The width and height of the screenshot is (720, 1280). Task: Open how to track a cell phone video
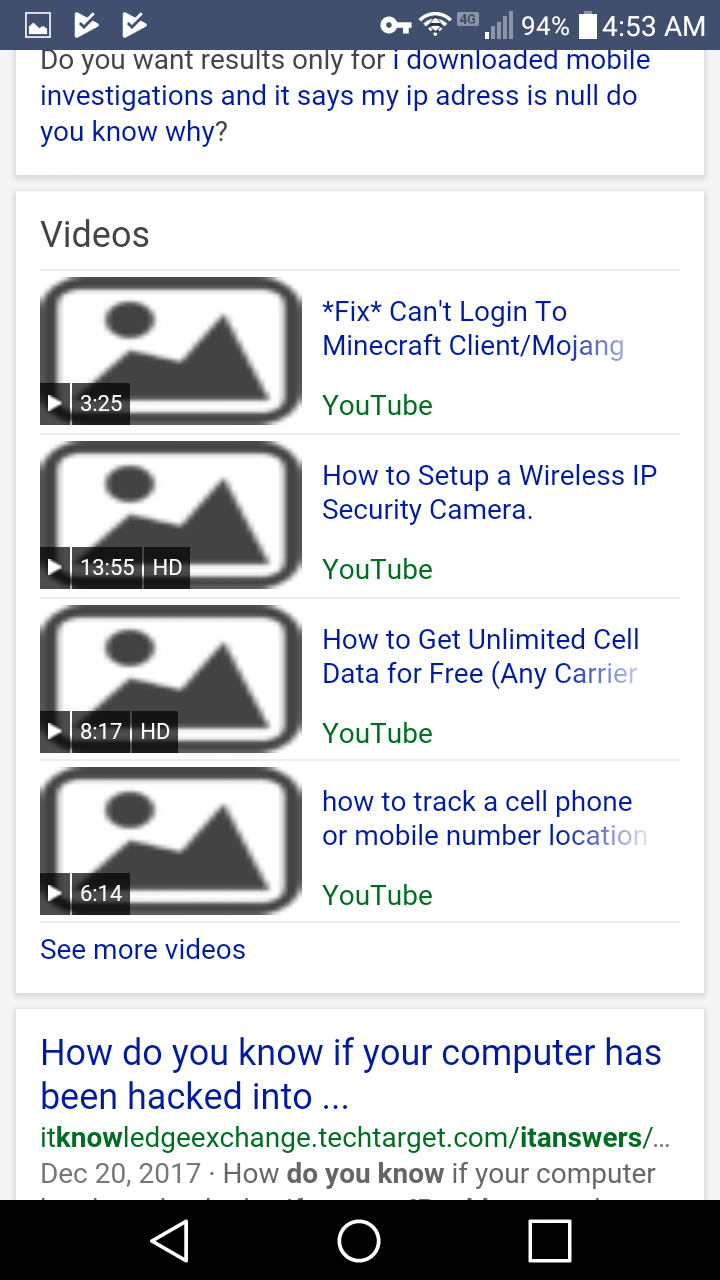coord(484,818)
